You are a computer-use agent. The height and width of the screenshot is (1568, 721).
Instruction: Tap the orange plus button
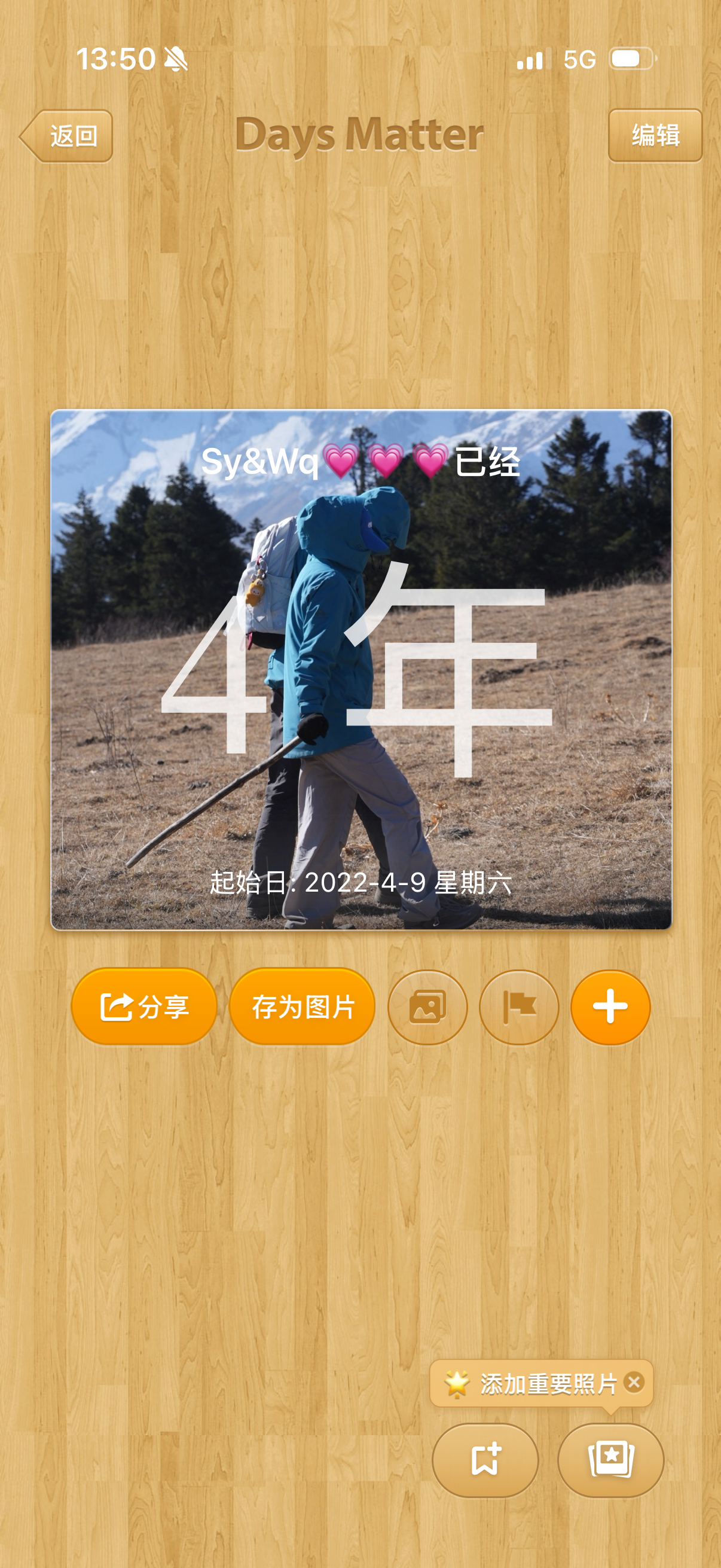click(610, 1007)
